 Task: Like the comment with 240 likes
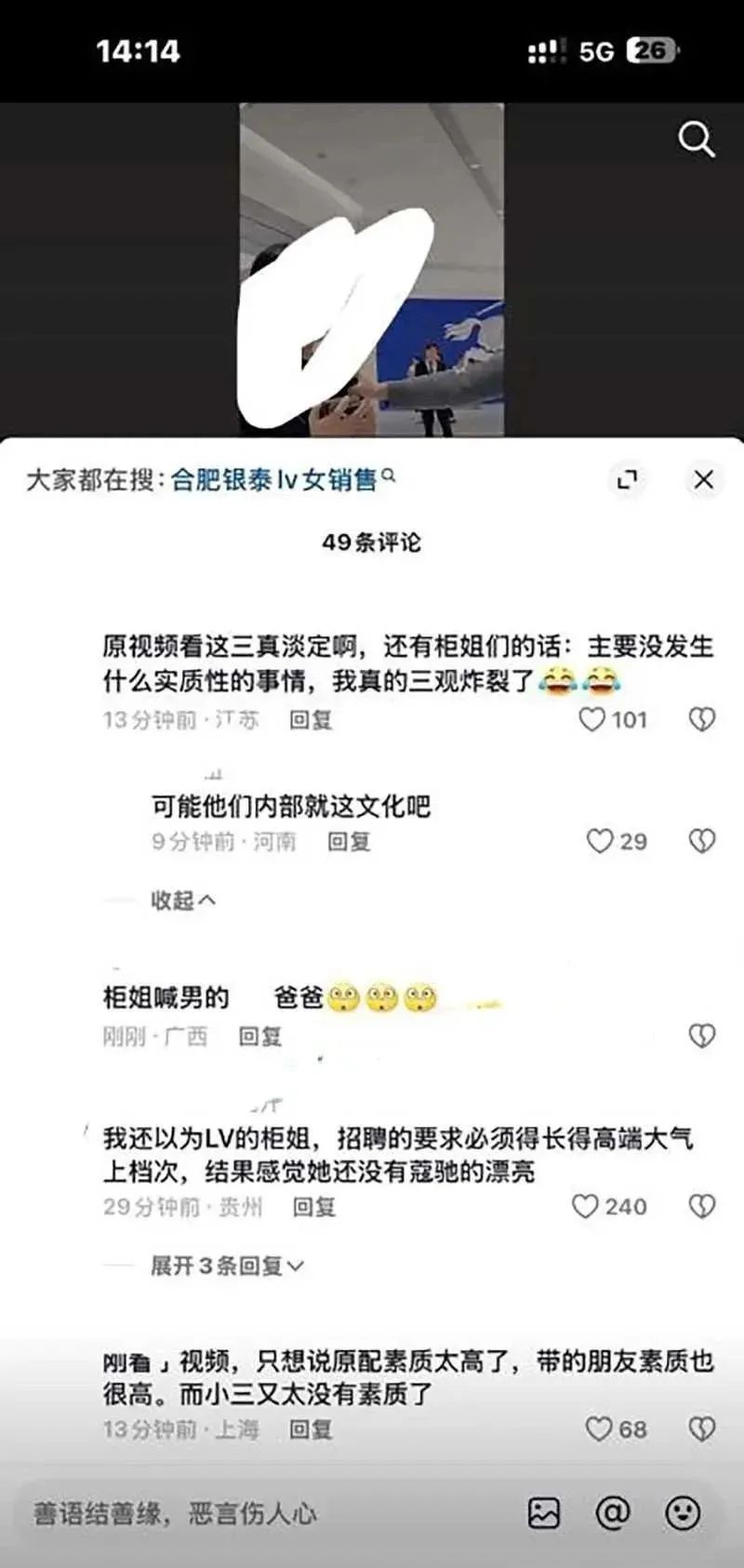click(x=585, y=1207)
